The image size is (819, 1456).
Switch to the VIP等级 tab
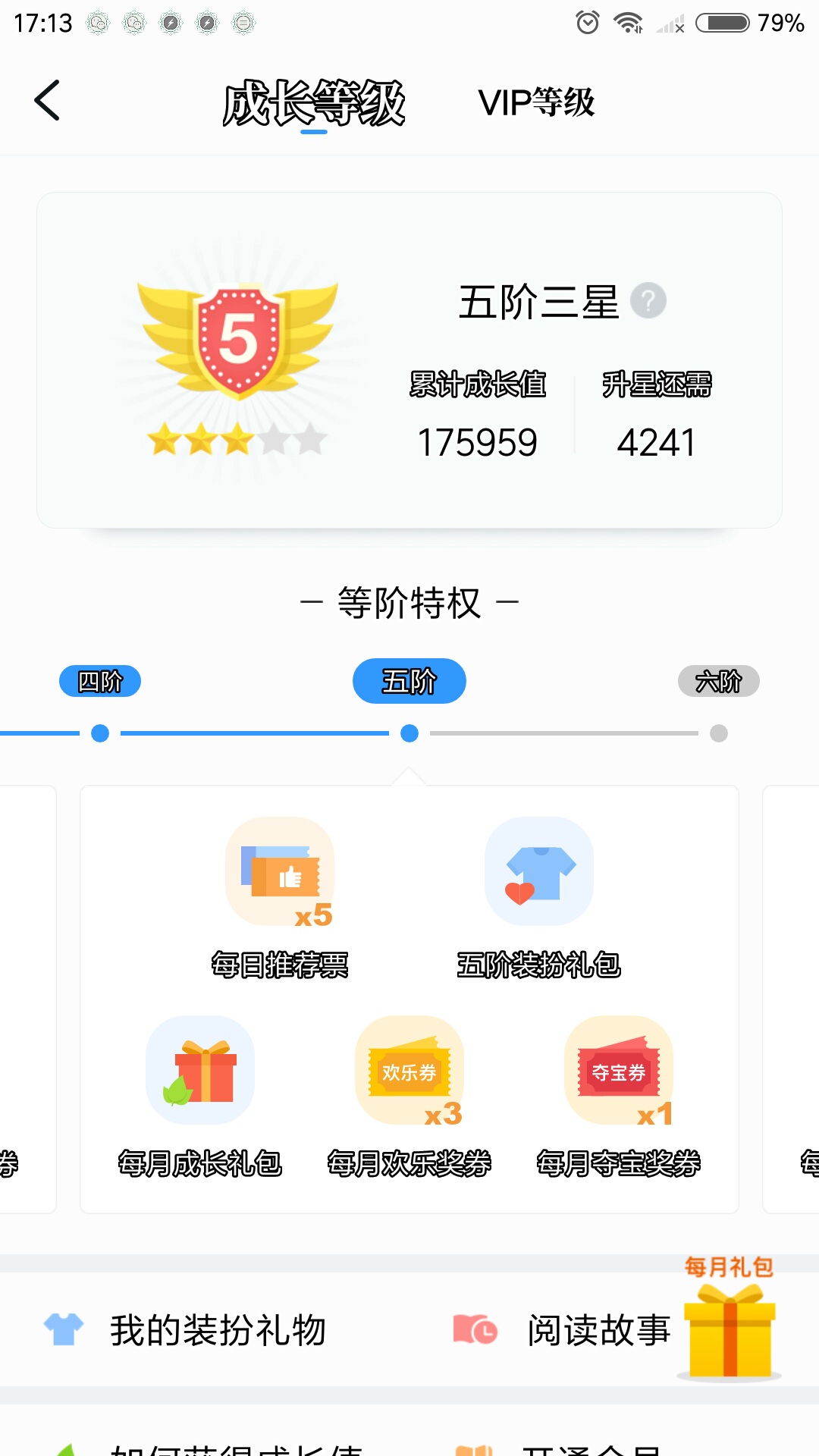tap(535, 102)
